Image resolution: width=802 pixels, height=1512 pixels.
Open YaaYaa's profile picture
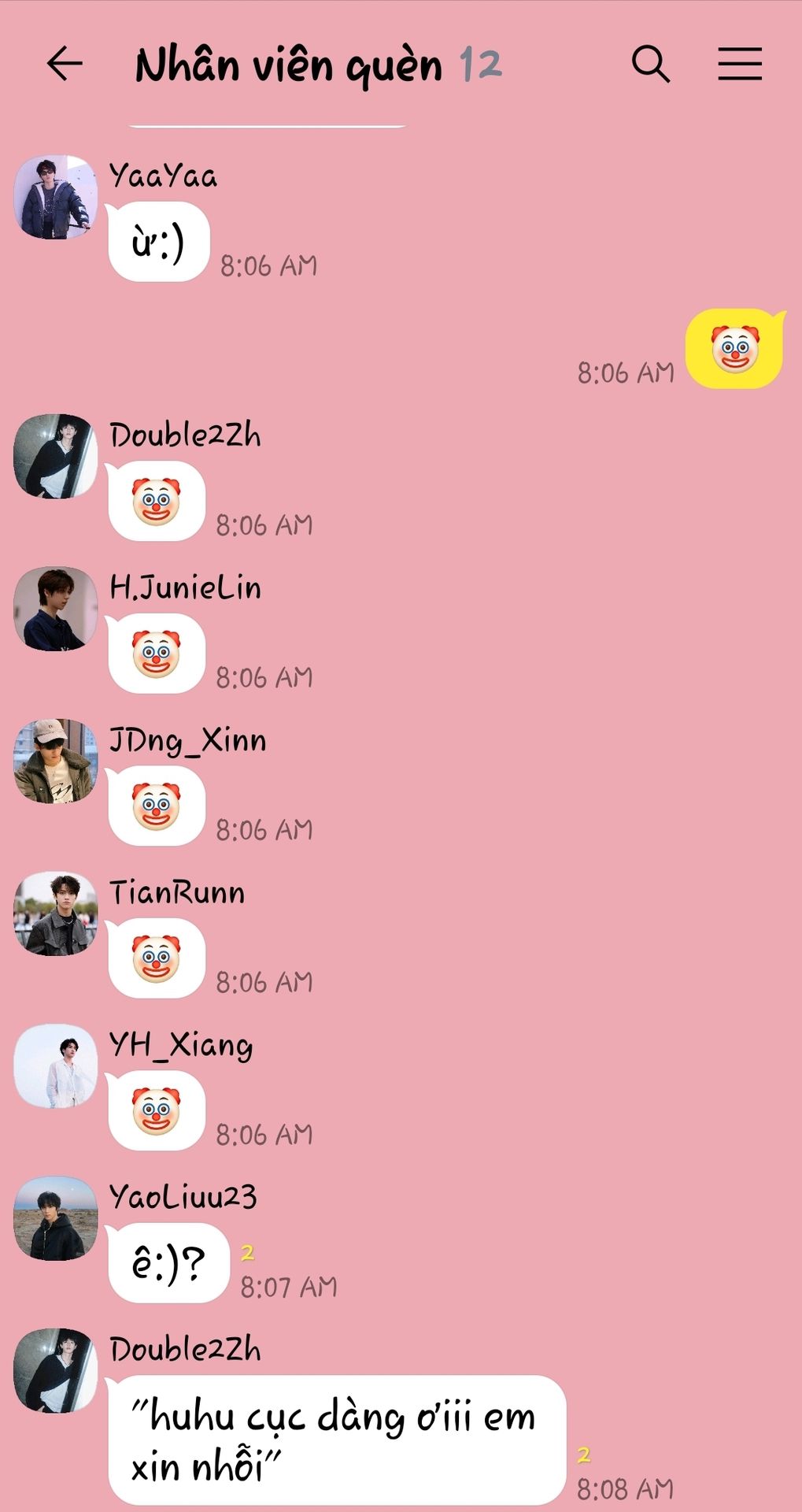(56, 197)
